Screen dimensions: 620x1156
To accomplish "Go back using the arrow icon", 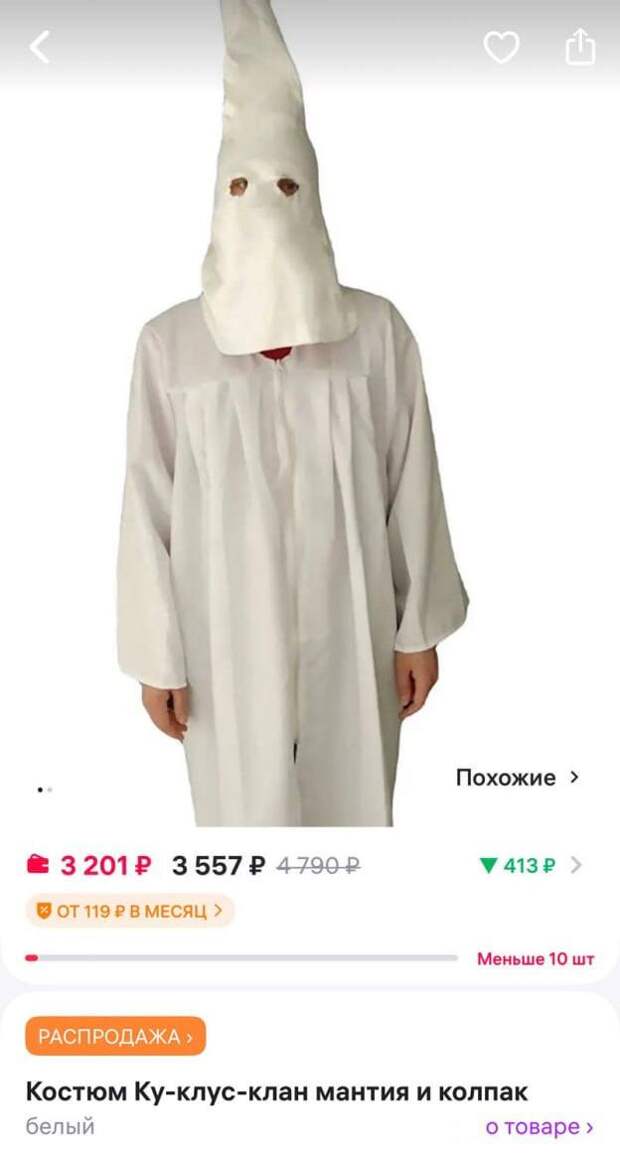I will pos(40,48).
